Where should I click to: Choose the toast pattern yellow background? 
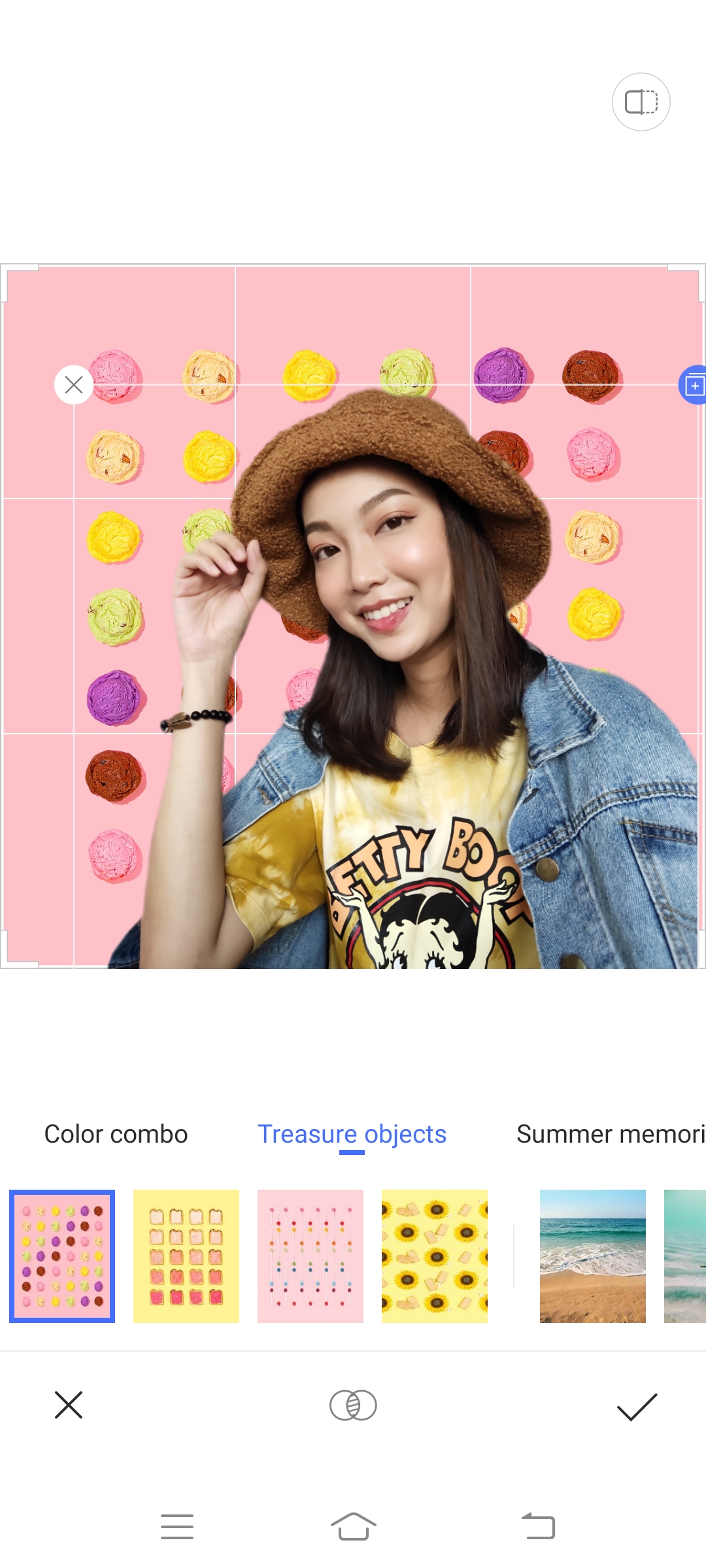[186, 1256]
